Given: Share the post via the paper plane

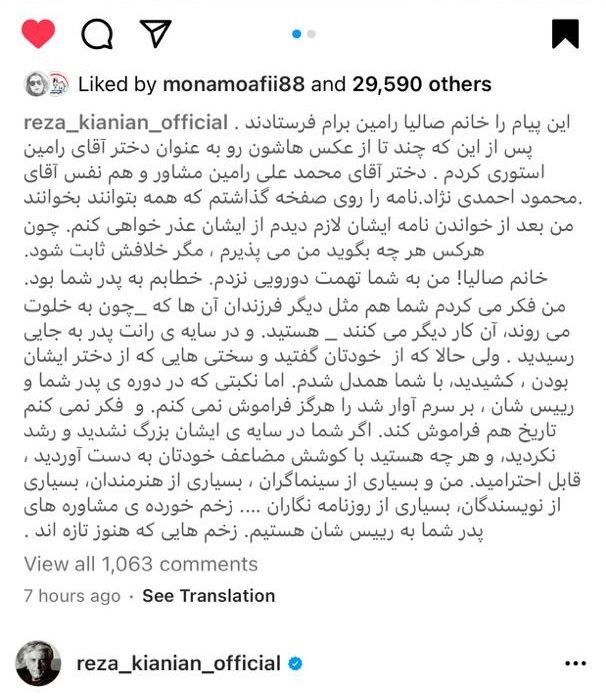Looking at the screenshot, I should pyautogui.click(x=154, y=35).
